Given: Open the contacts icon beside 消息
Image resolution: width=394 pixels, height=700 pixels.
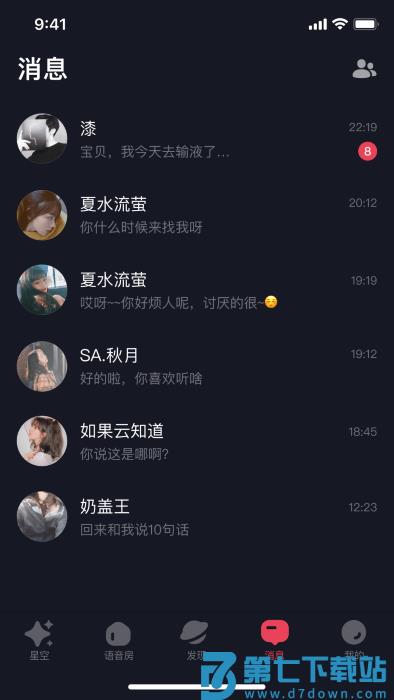Looking at the screenshot, I should coord(365,69).
